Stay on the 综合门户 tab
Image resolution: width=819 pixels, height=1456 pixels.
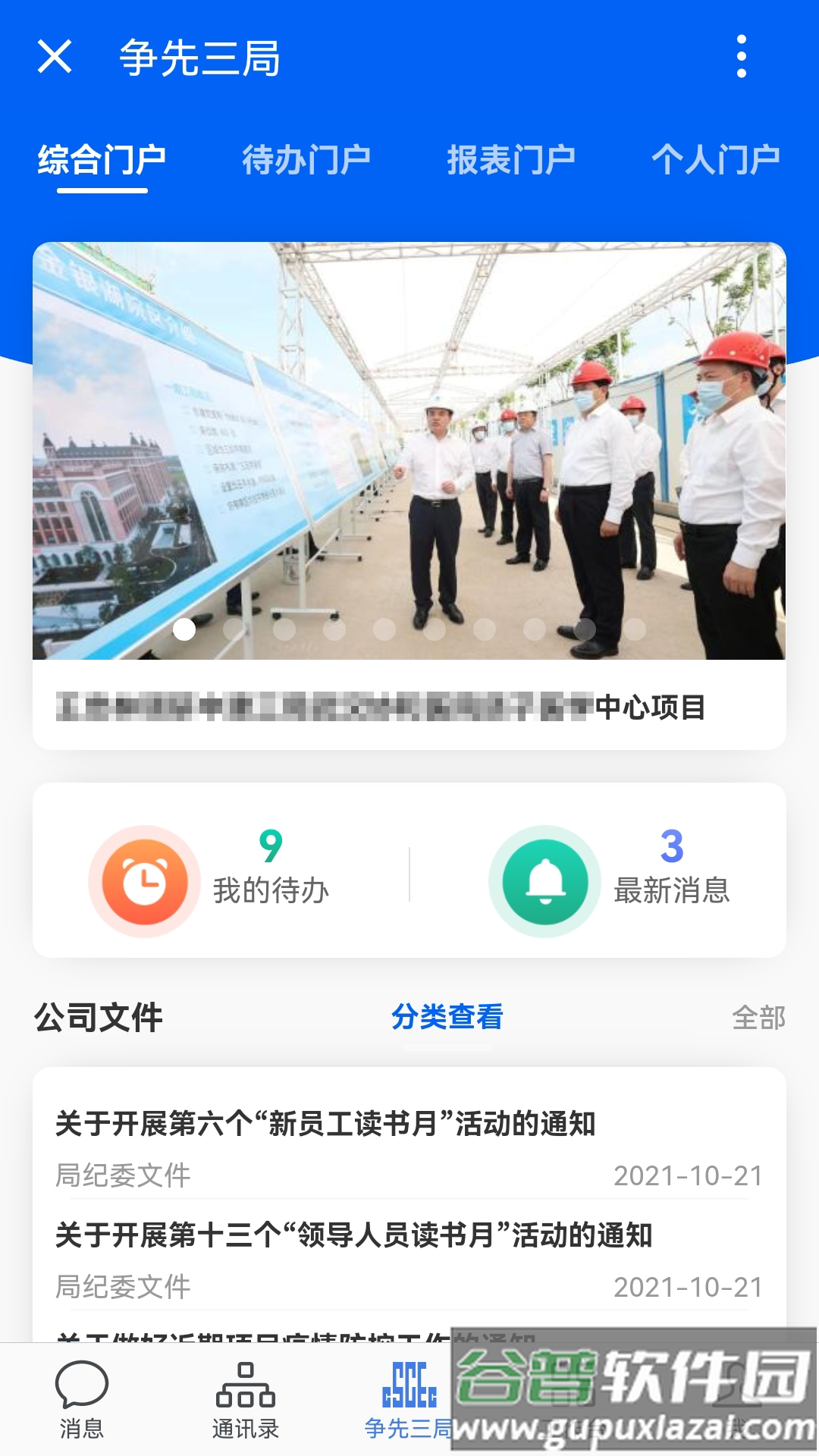pos(102,157)
